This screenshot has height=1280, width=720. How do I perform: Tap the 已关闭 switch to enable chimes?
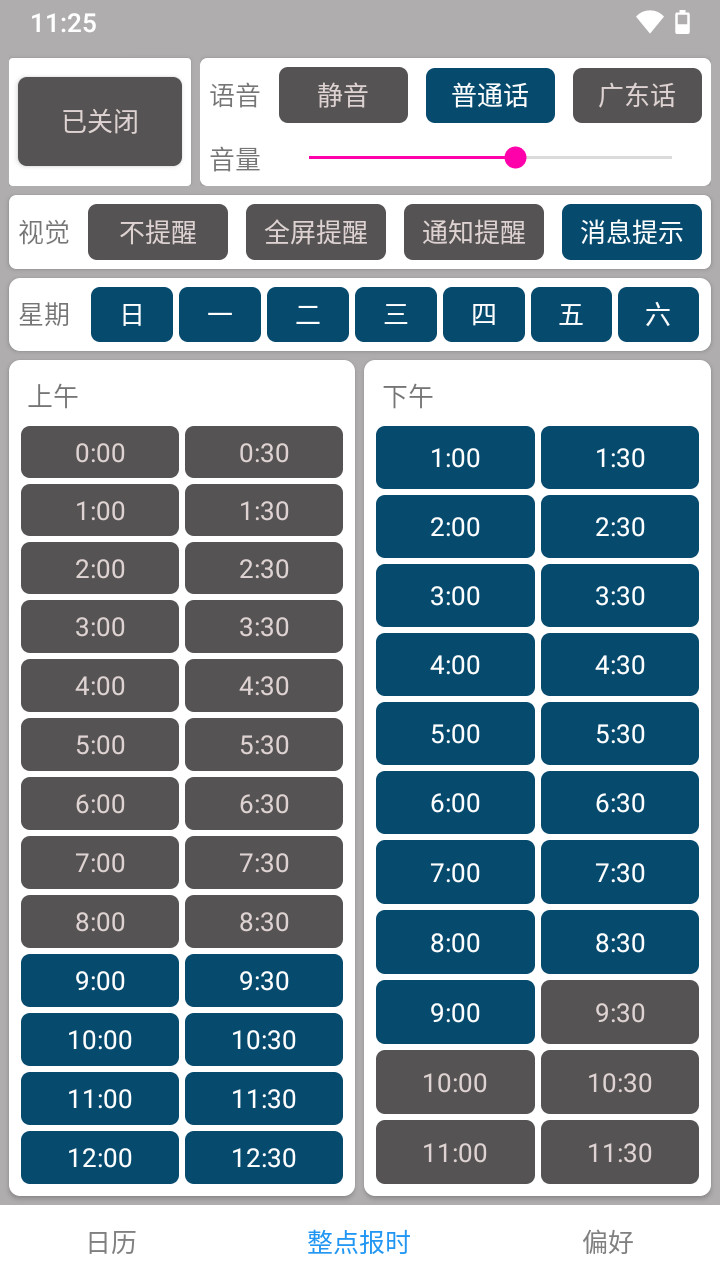pos(99,121)
